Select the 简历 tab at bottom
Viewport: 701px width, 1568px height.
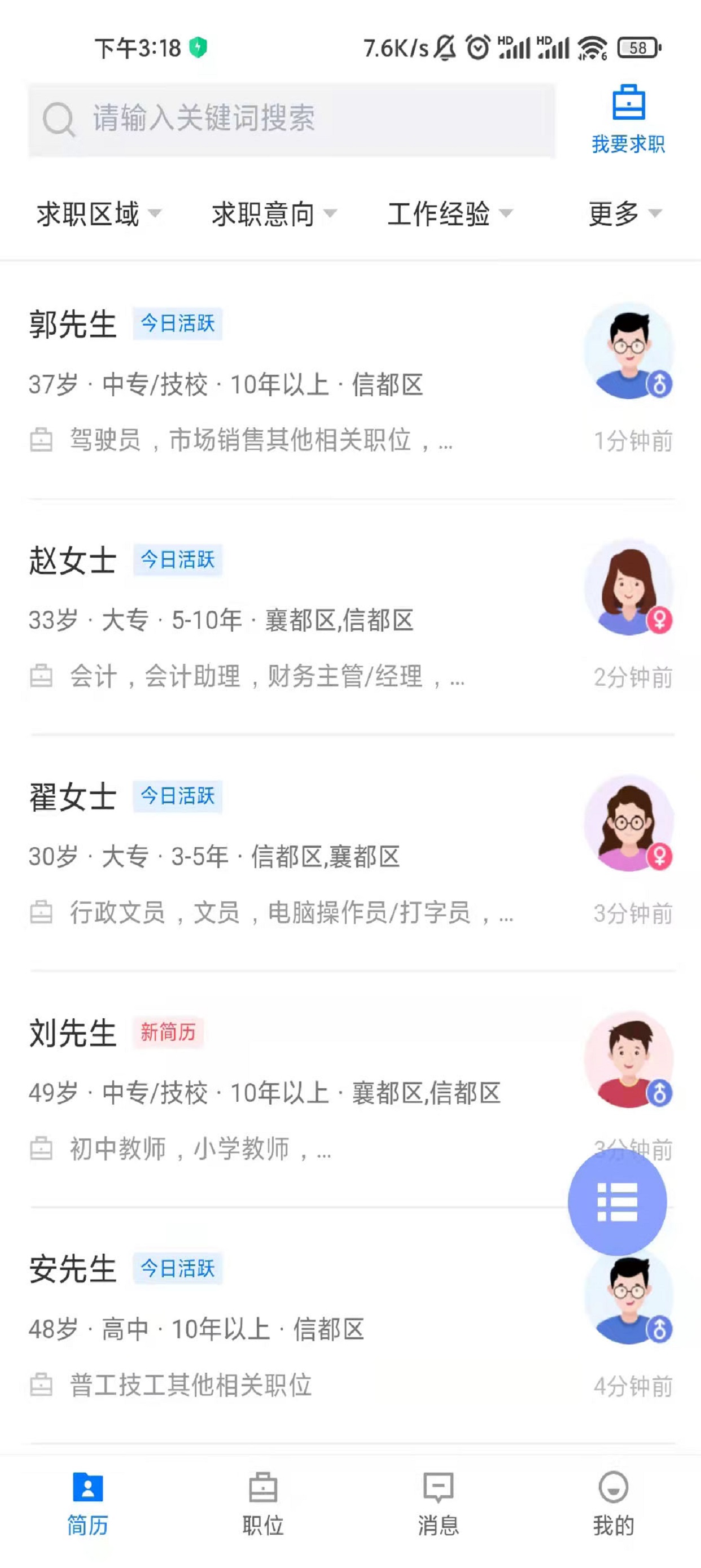(87, 1503)
